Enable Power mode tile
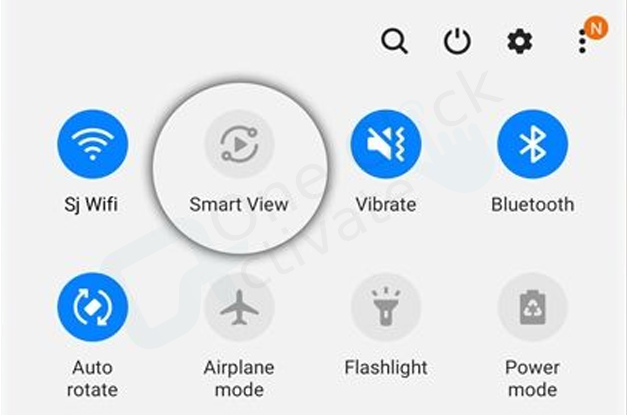The image size is (627, 415). (532, 307)
